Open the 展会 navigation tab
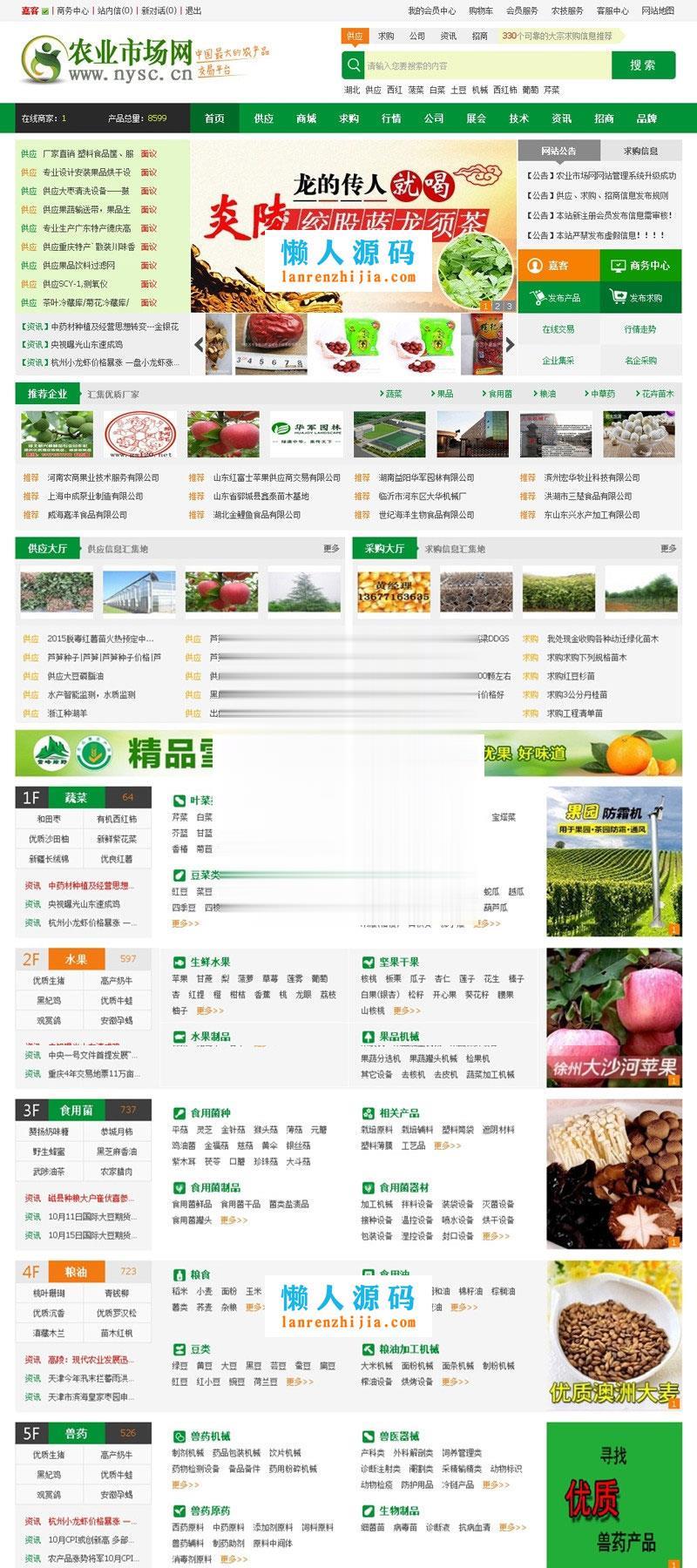 [476, 118]
